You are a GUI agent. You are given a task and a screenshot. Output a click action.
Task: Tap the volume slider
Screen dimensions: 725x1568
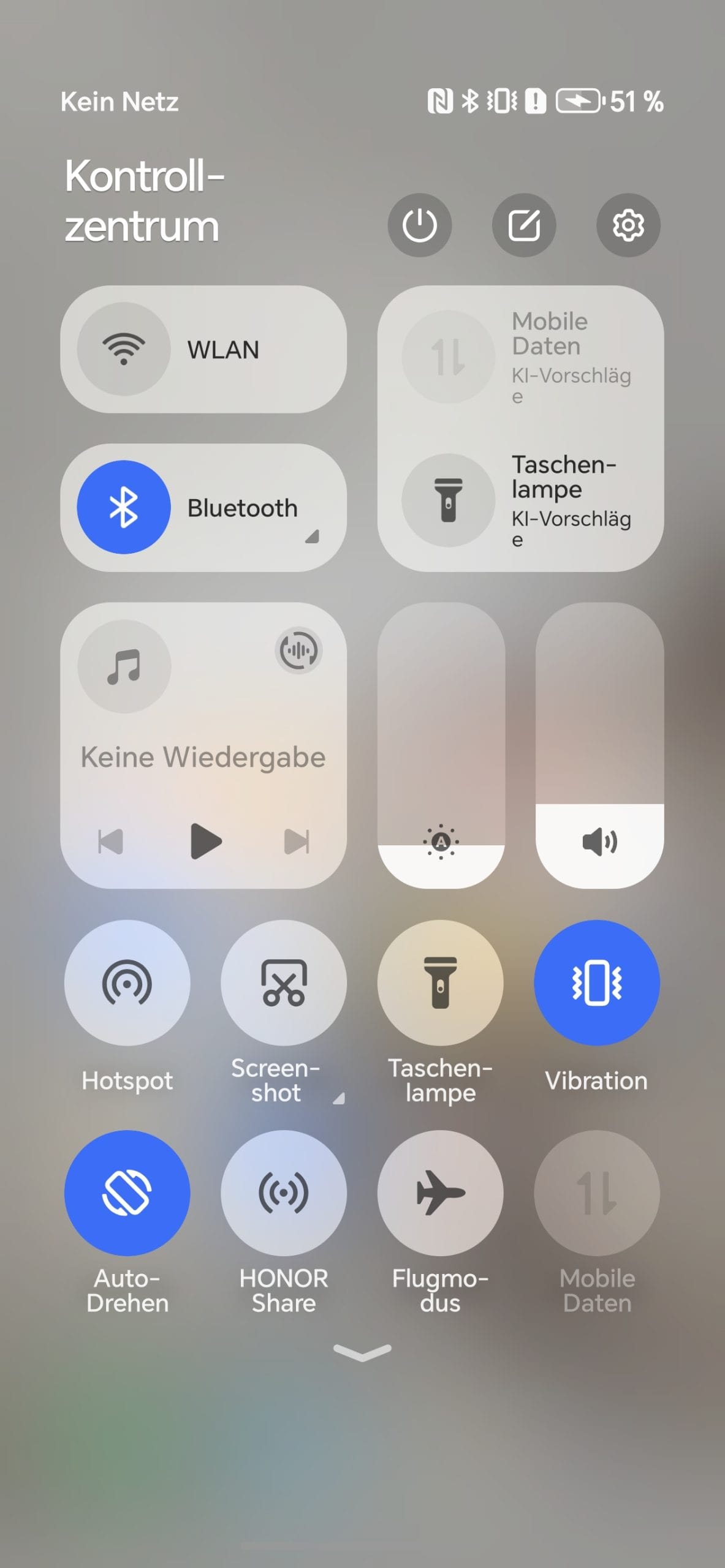pyautogui.click(x=599, y=745)
